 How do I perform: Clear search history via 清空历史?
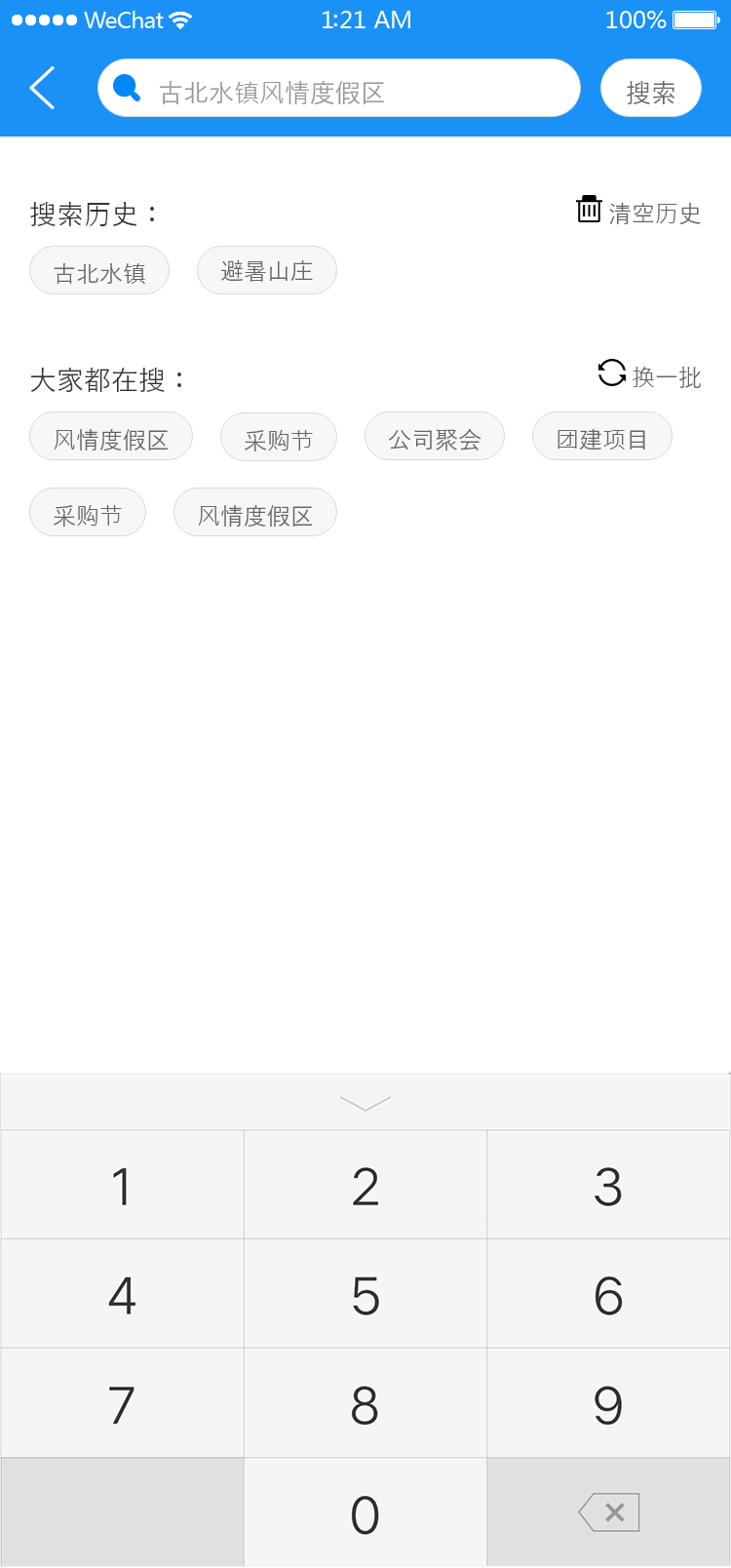coord(639,213)
